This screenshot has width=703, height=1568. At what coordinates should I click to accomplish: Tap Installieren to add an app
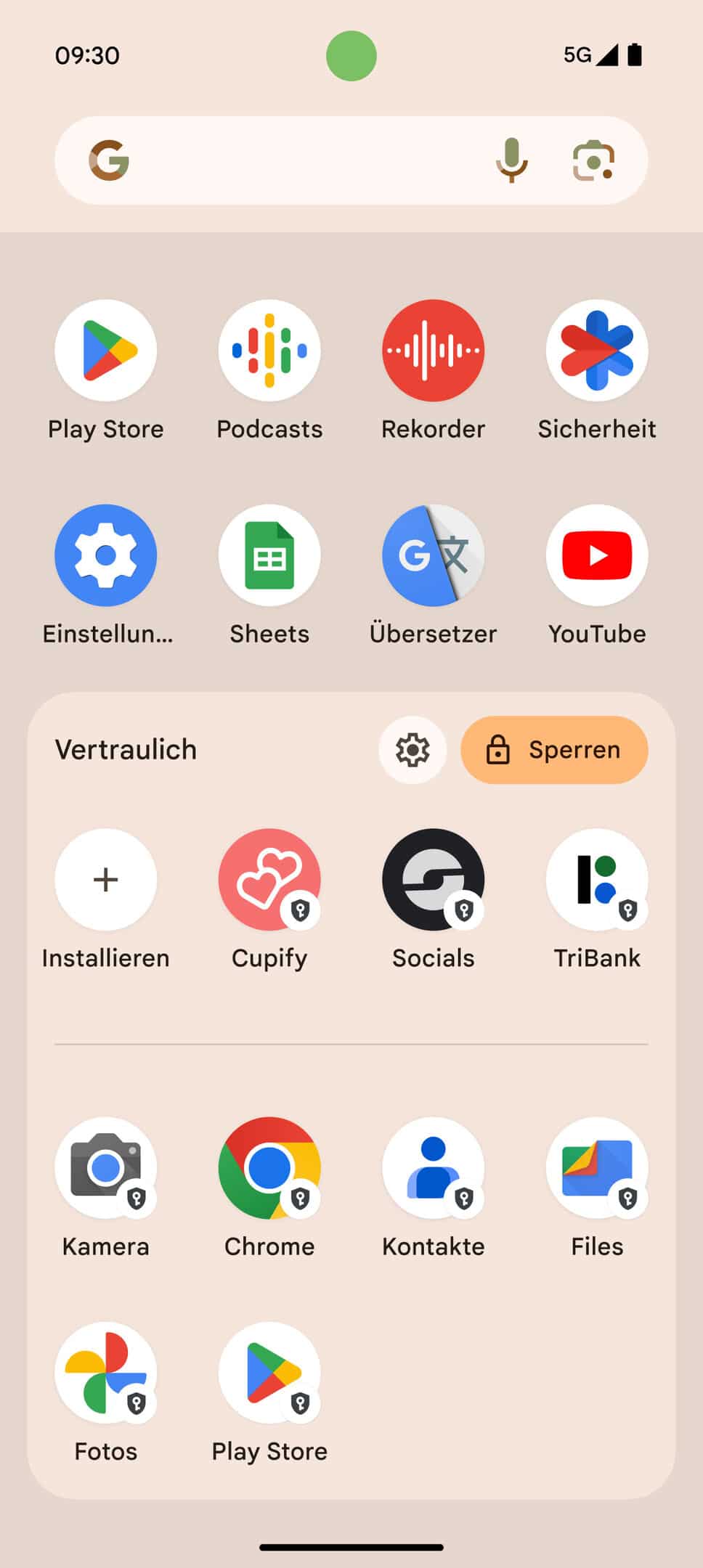[106, 880]
